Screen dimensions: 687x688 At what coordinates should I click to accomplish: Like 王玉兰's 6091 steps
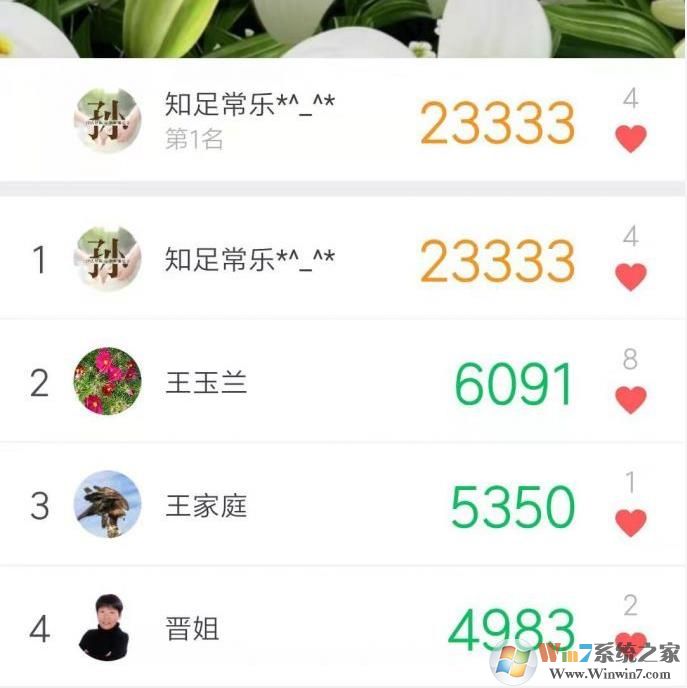coord(630,400)
